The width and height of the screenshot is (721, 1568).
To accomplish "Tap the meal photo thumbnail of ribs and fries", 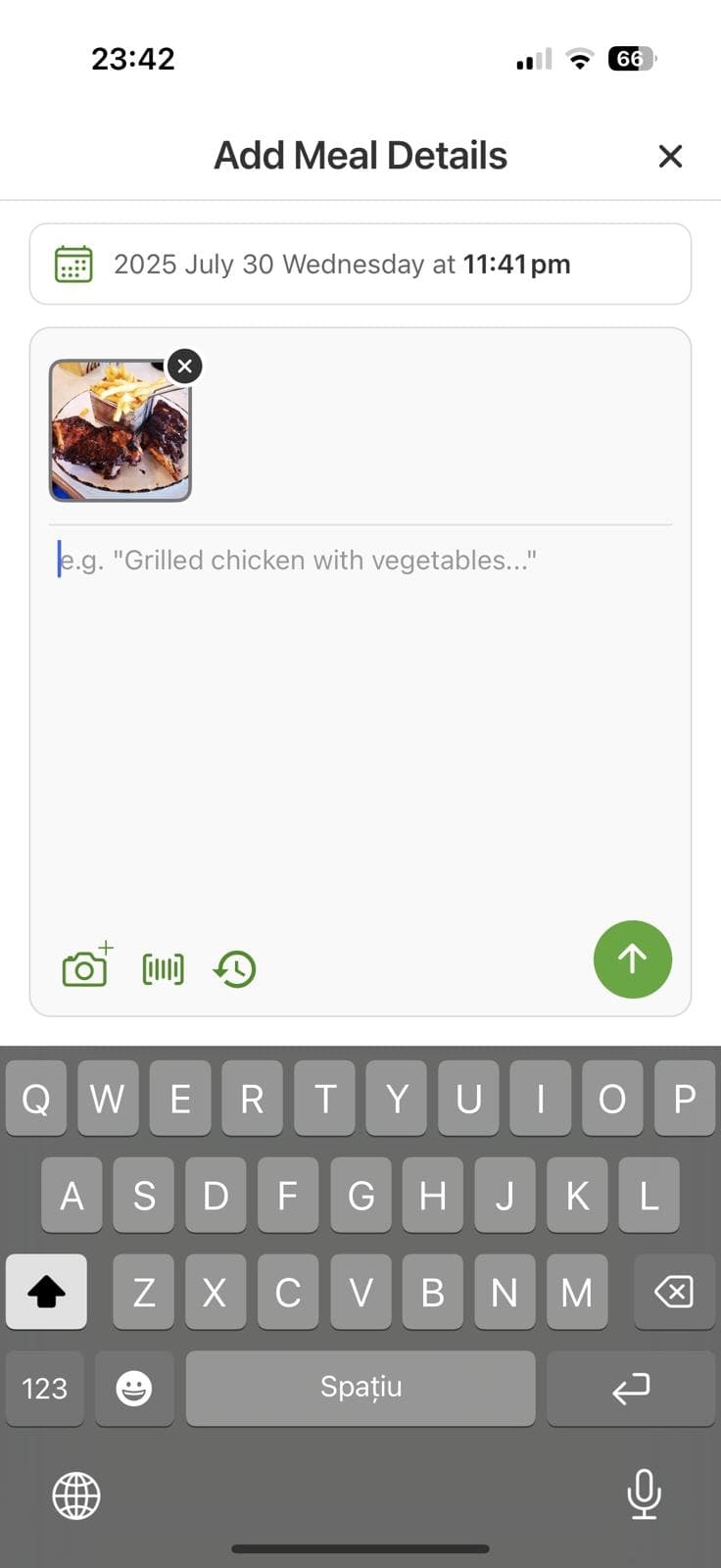I will 119,431.
